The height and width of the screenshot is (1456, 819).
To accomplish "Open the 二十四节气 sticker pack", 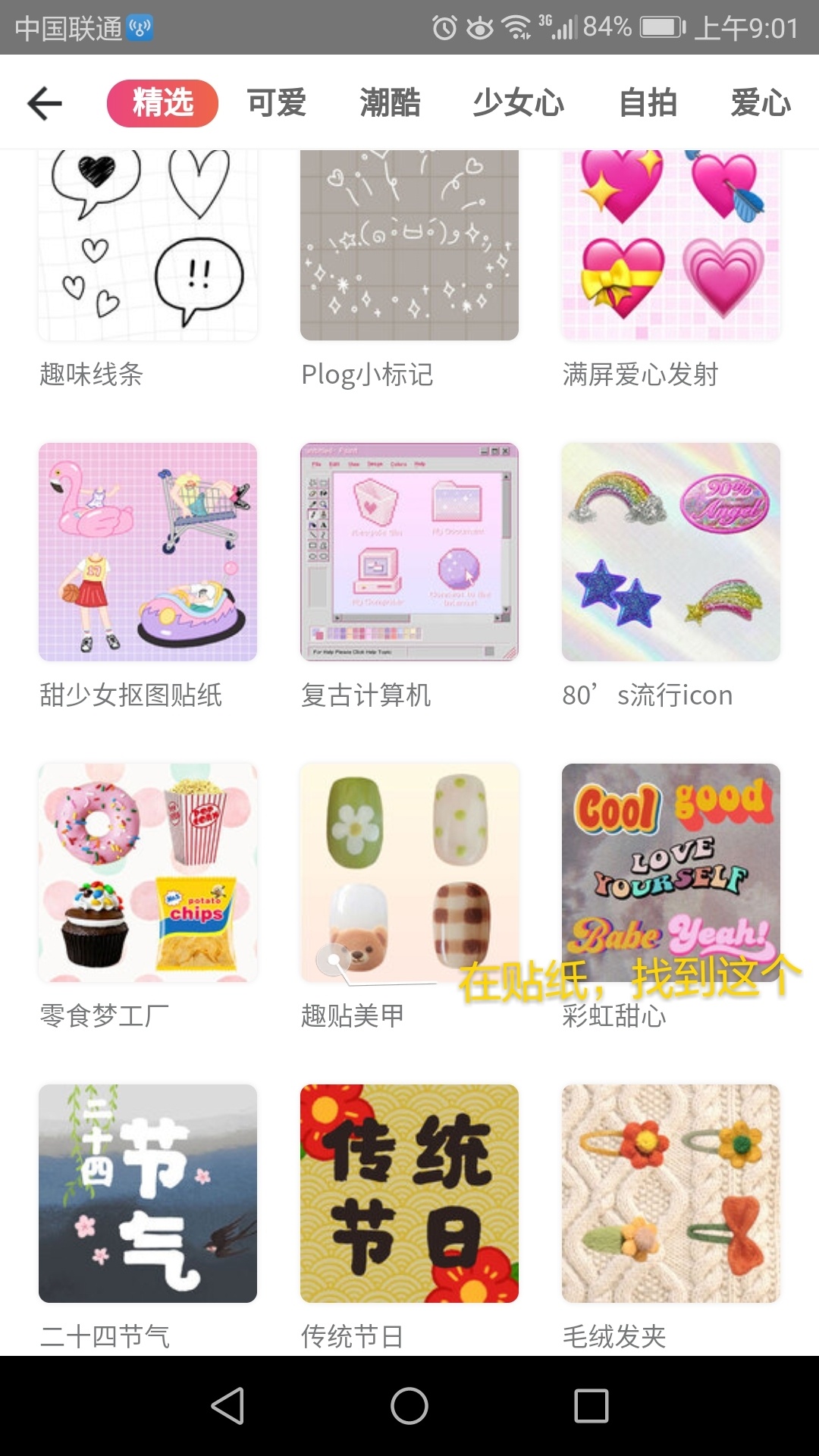I will click(x=148, y=1193).
